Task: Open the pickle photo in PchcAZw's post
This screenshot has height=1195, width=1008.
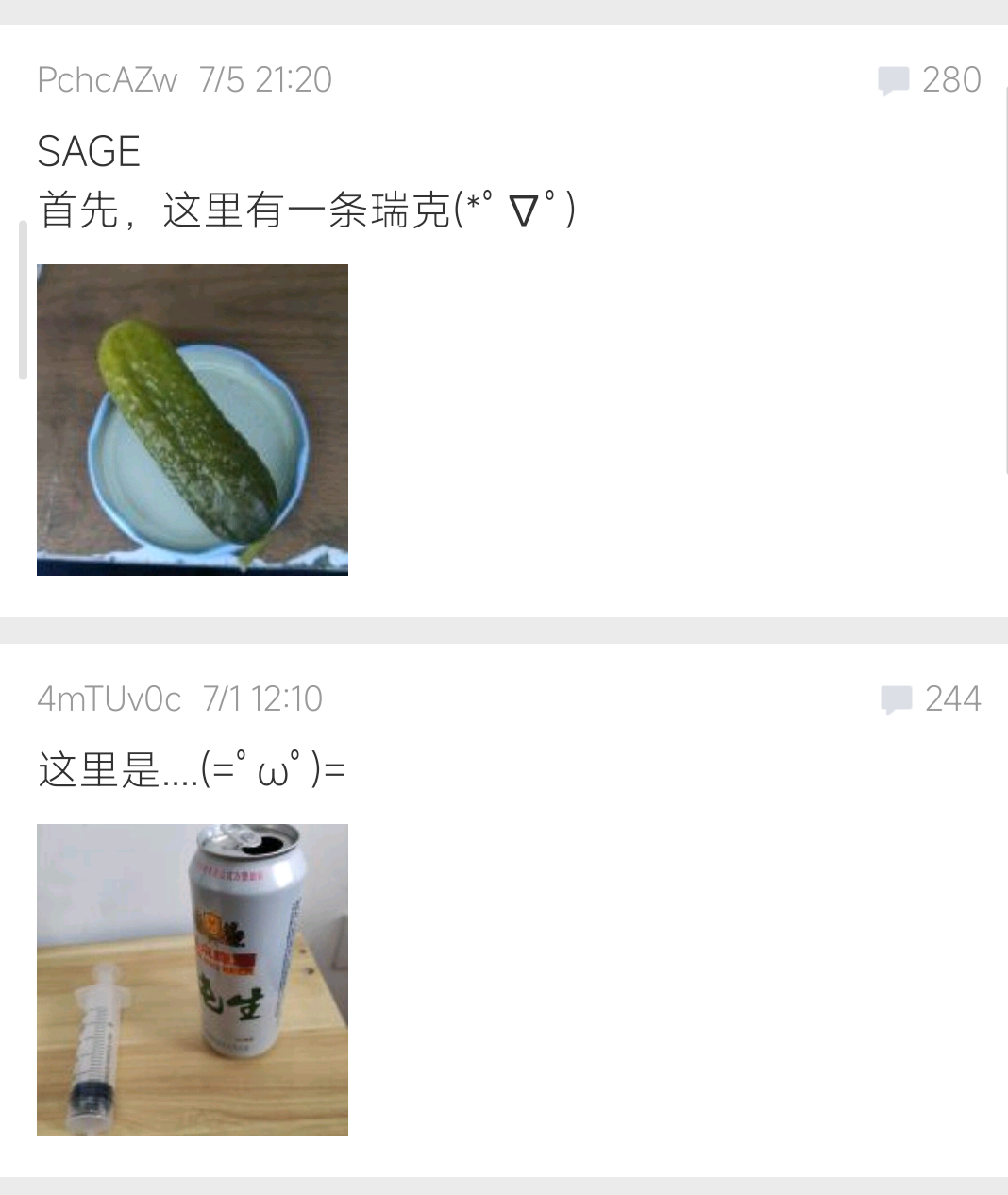Action: (193, 420)
